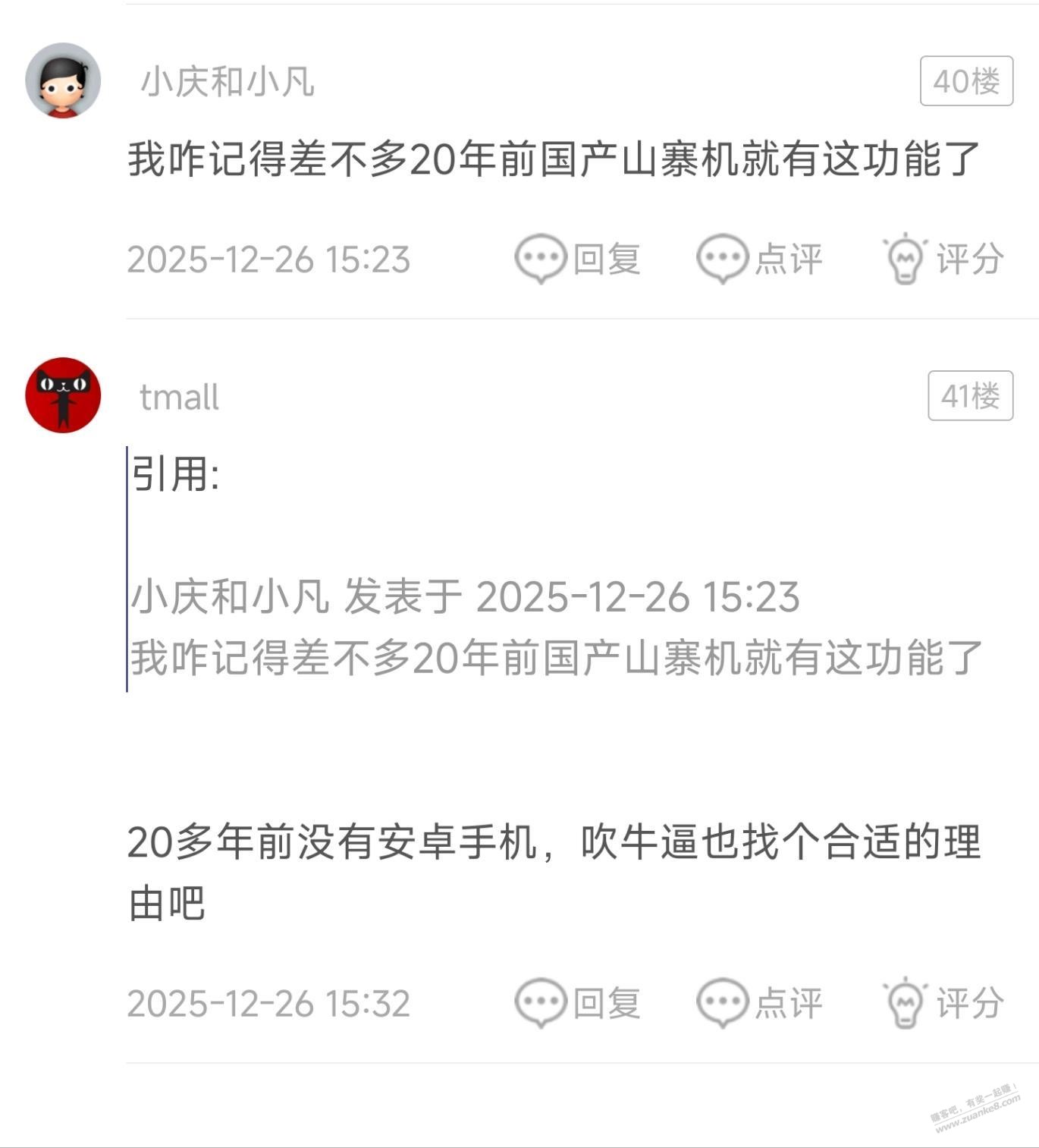Visit the tmall username link
The height and width of the screenshot is (1148, 1039).
(x=179, y=397)
